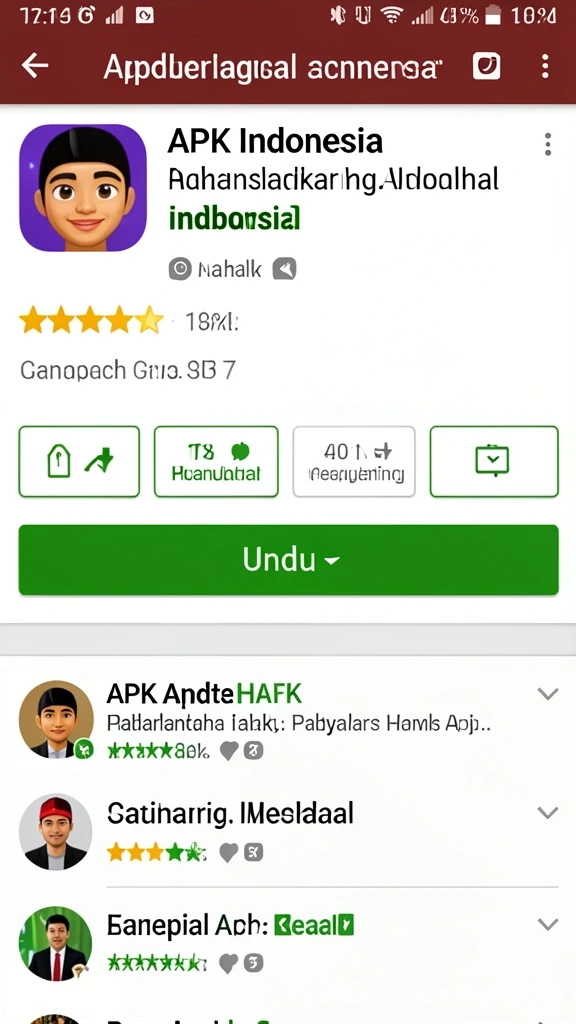Screen dimensions: 576x1024
Task: Tap the square icon beside the overflow menu
Action: (x=487, y=66)
